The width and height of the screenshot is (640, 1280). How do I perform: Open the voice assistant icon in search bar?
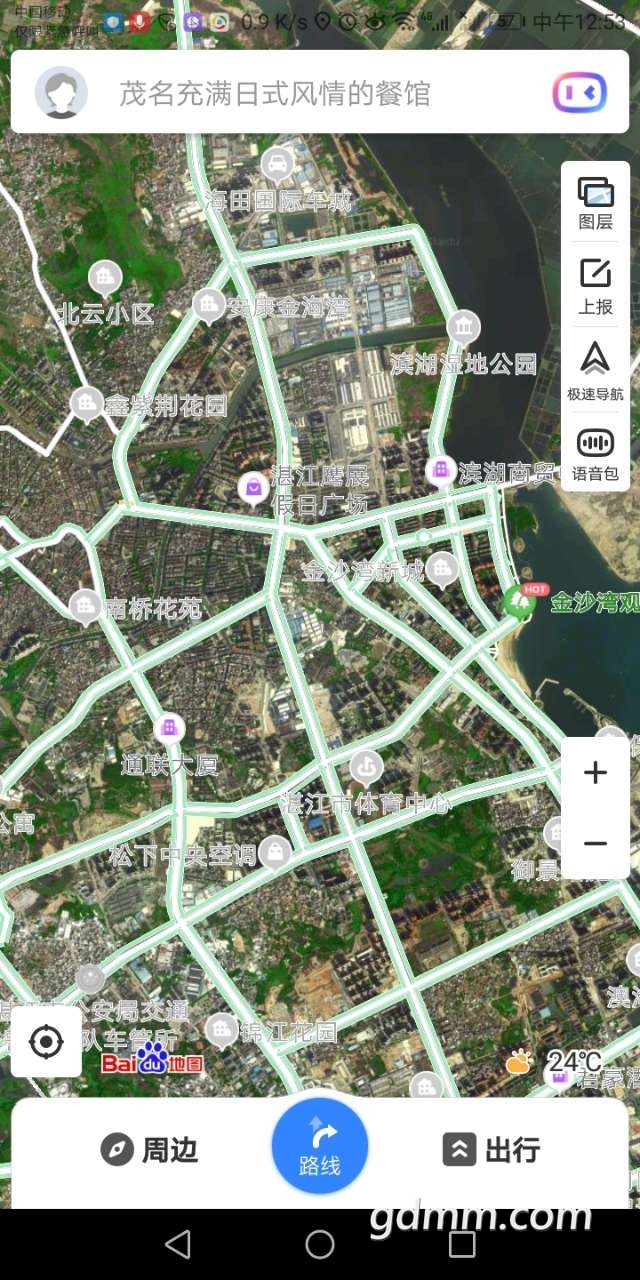[579, 93]
